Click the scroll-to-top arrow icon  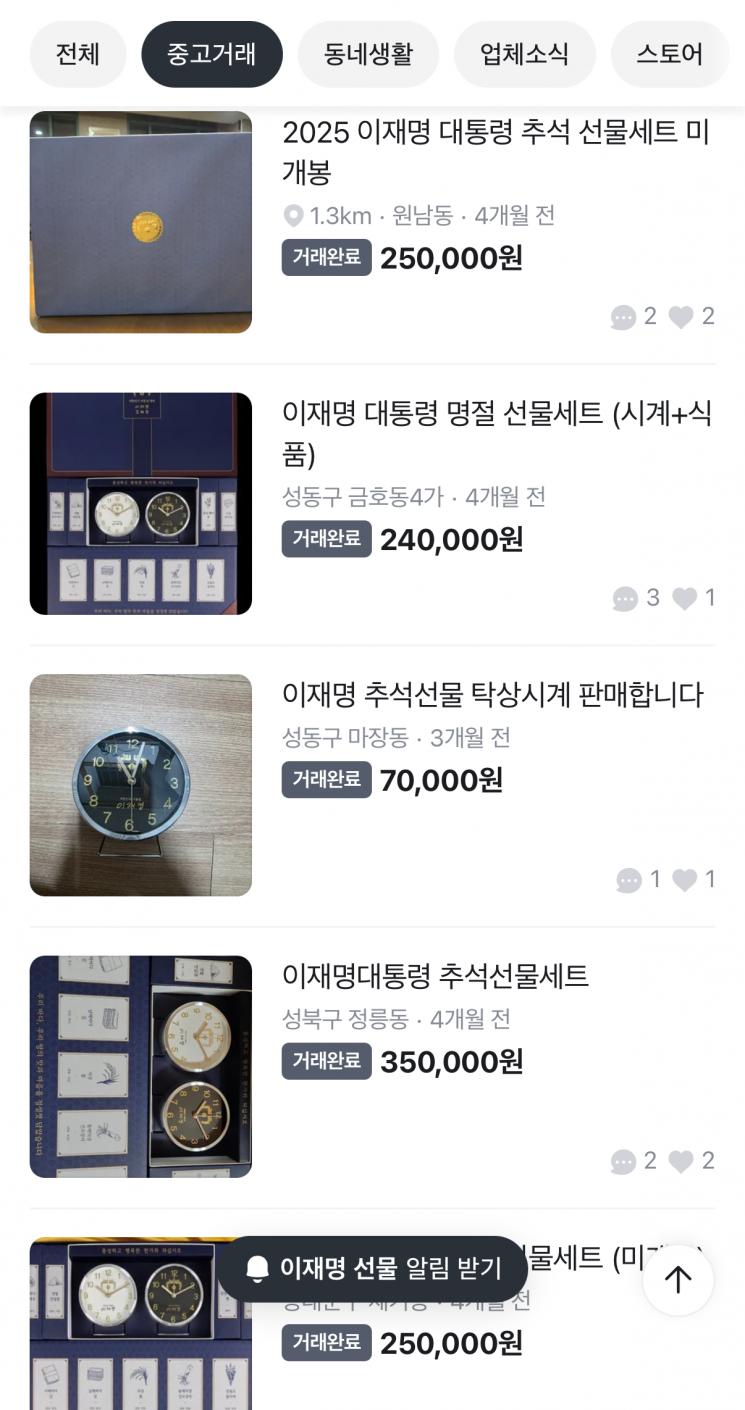point(678,1279)
